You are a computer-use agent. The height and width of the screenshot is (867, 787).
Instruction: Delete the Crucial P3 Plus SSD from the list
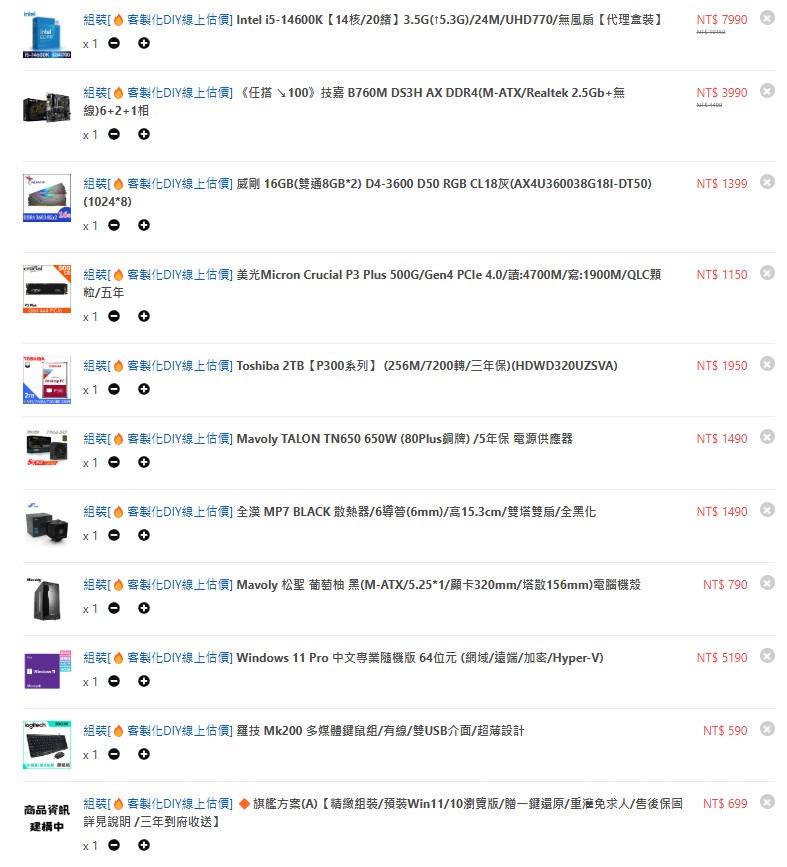767,273
